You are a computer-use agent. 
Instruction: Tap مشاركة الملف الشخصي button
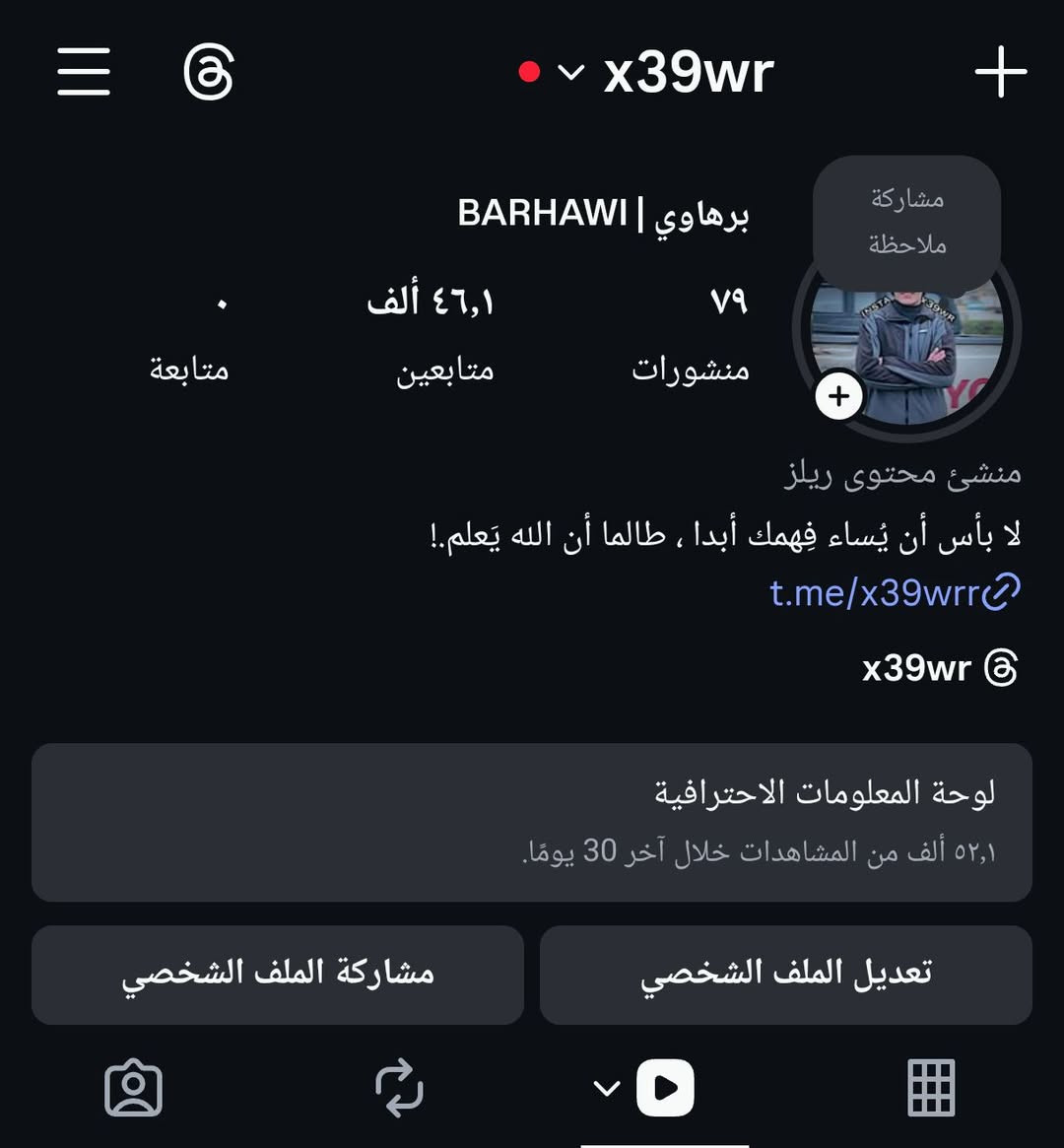278,974
